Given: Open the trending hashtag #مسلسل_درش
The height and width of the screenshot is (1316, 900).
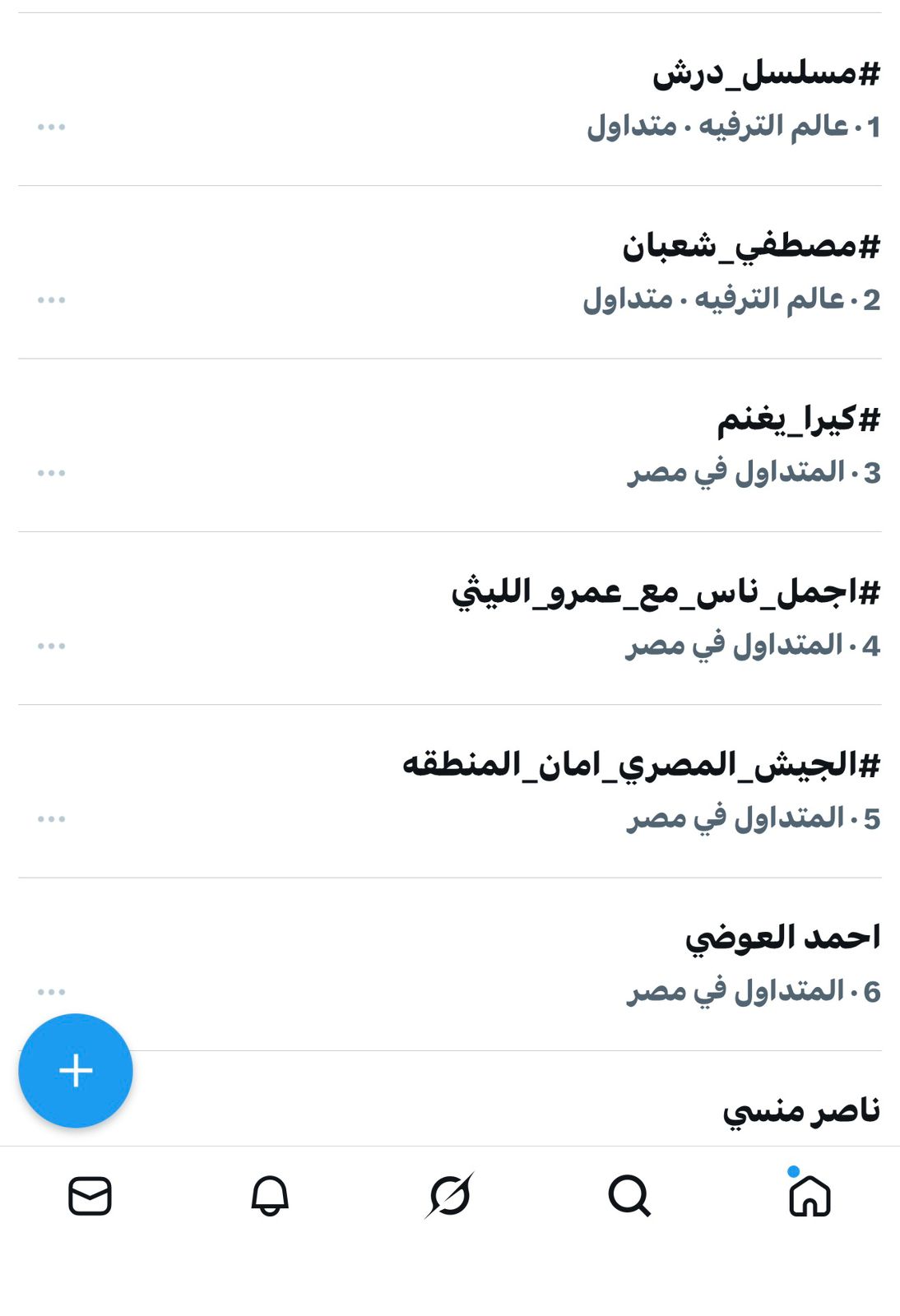Looking at the screenshot, I should coord(765,74).
